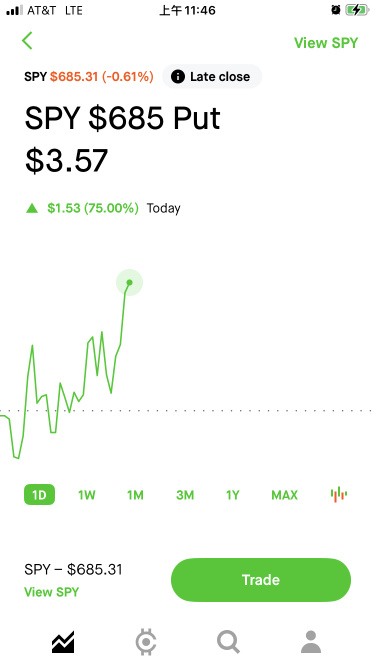Switch to the crypto tab
The image size is (375, 667).
[x=146, y=642]
